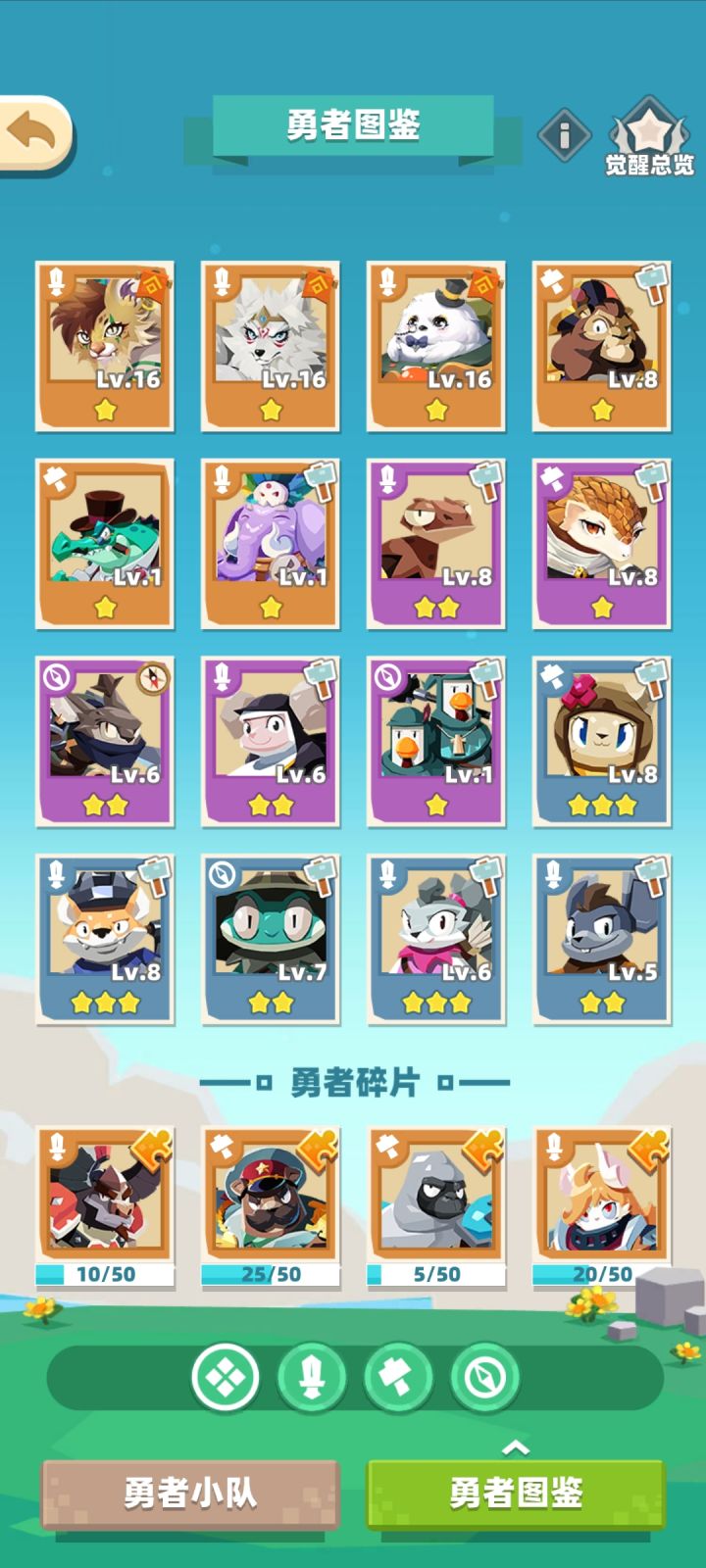Click the 5/50 shard progress bar
The height and width of the screenshot is (1568, 706).
tap(436, 1275)
